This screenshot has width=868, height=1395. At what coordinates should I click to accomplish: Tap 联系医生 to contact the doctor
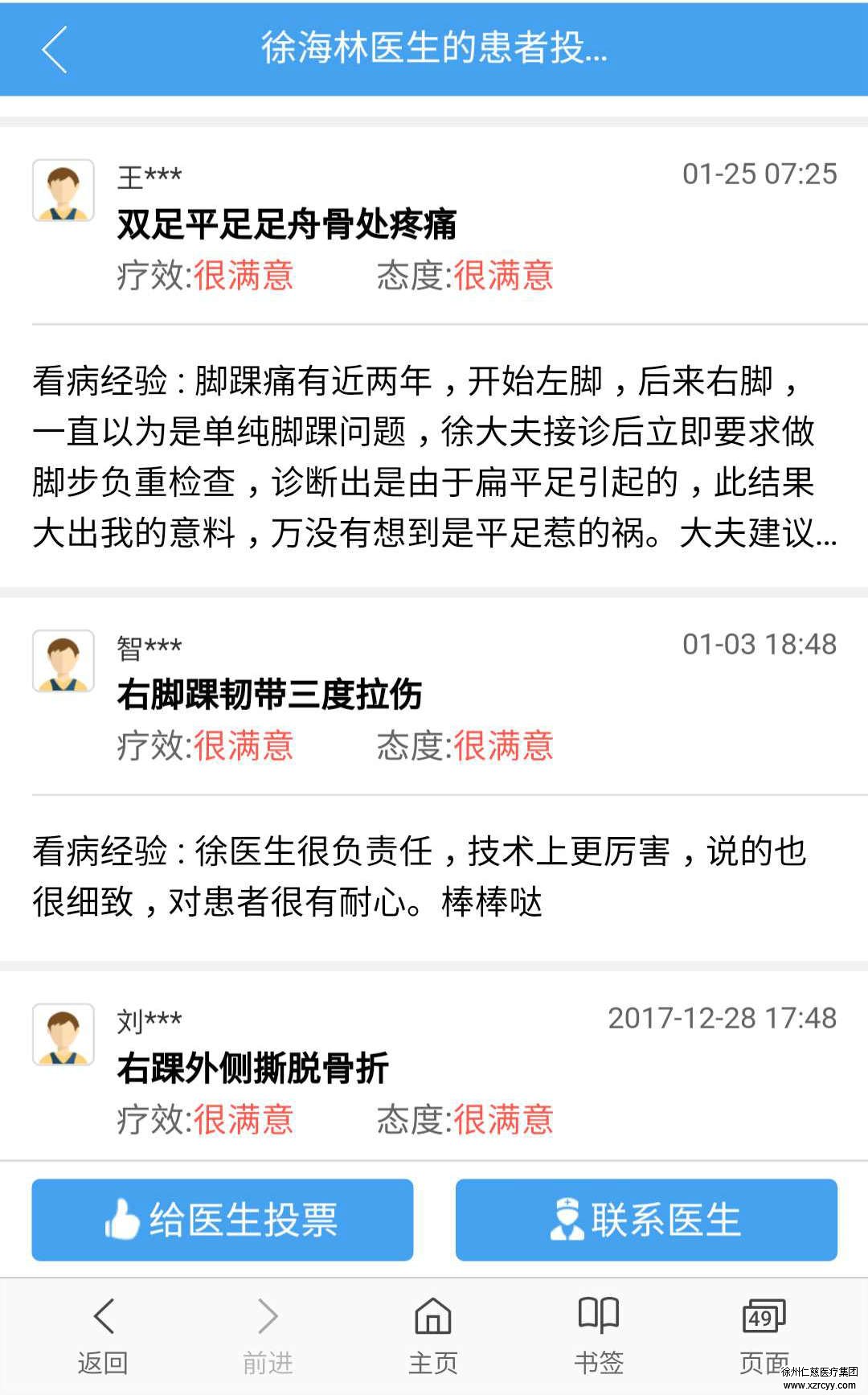[x=646, y=1220]
